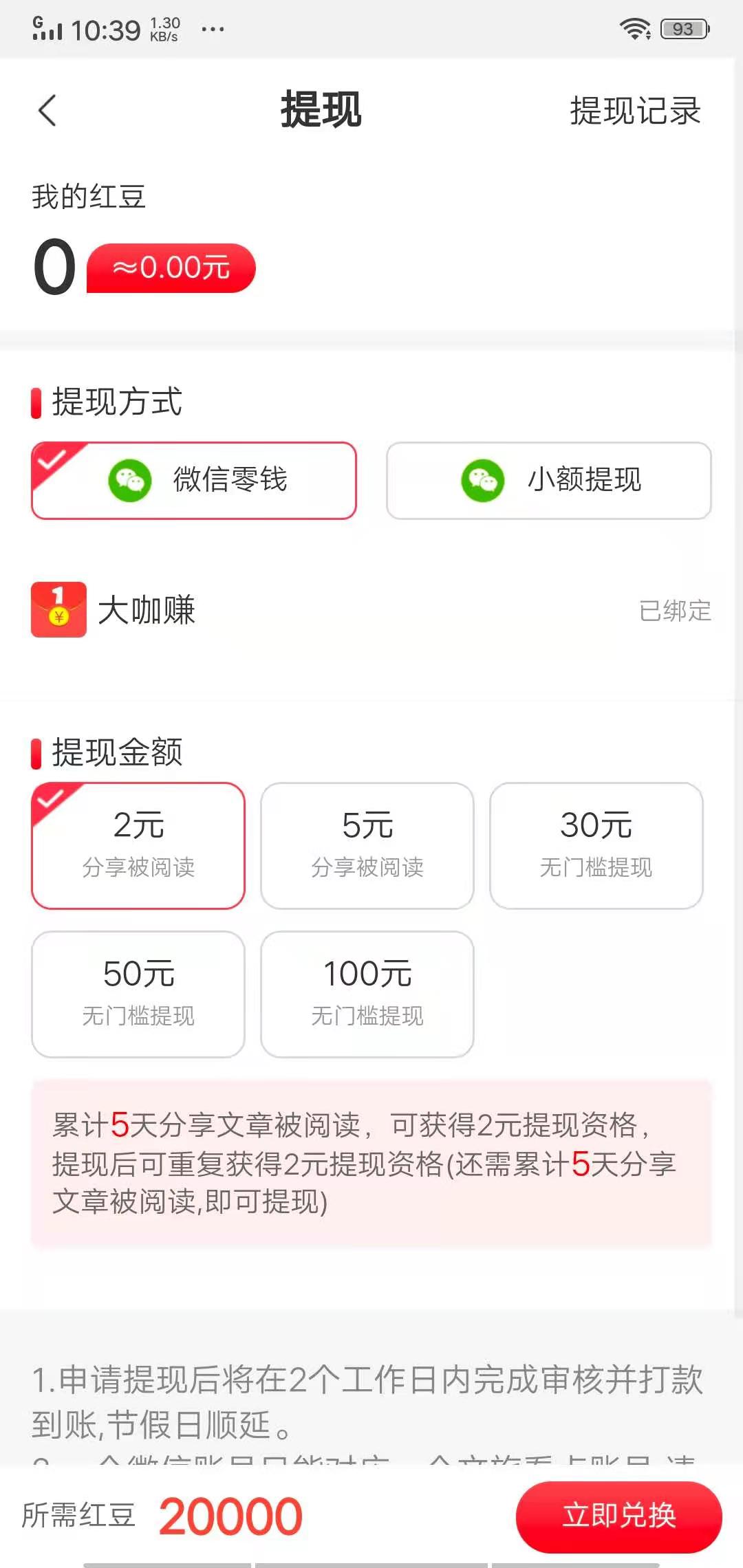Image resolution: width=743 pixels, height=1568 pixels.
Task: Select 微信零钱 as withdrawal method
Action: (193, 481)
